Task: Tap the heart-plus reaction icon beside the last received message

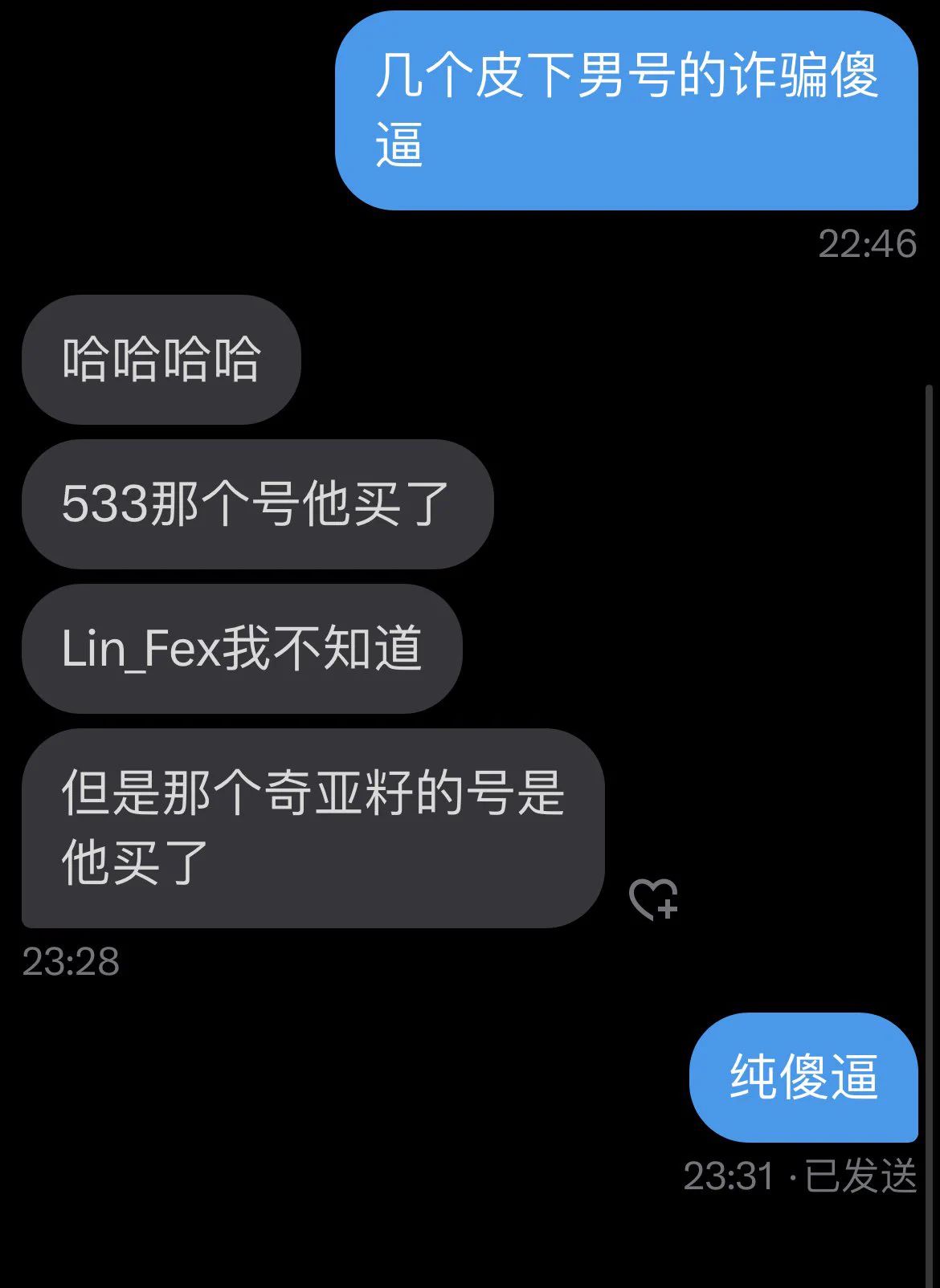Action: click(653, 899)
